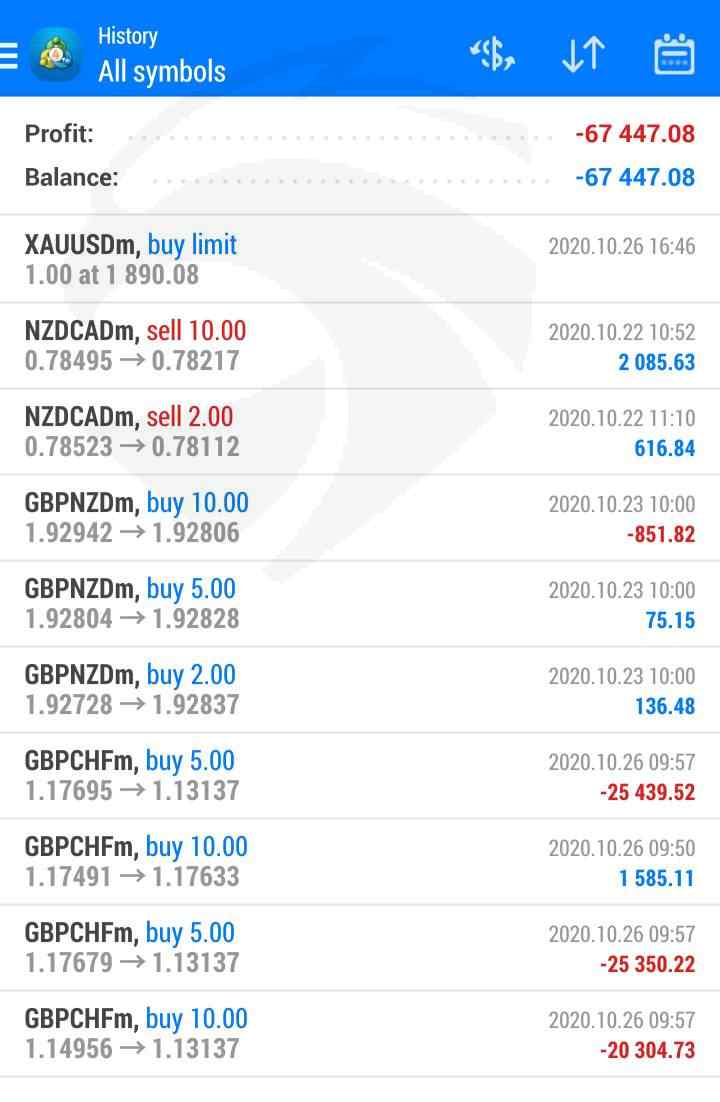Expand the GBPNZDm buy 10.00 trade

360,518
